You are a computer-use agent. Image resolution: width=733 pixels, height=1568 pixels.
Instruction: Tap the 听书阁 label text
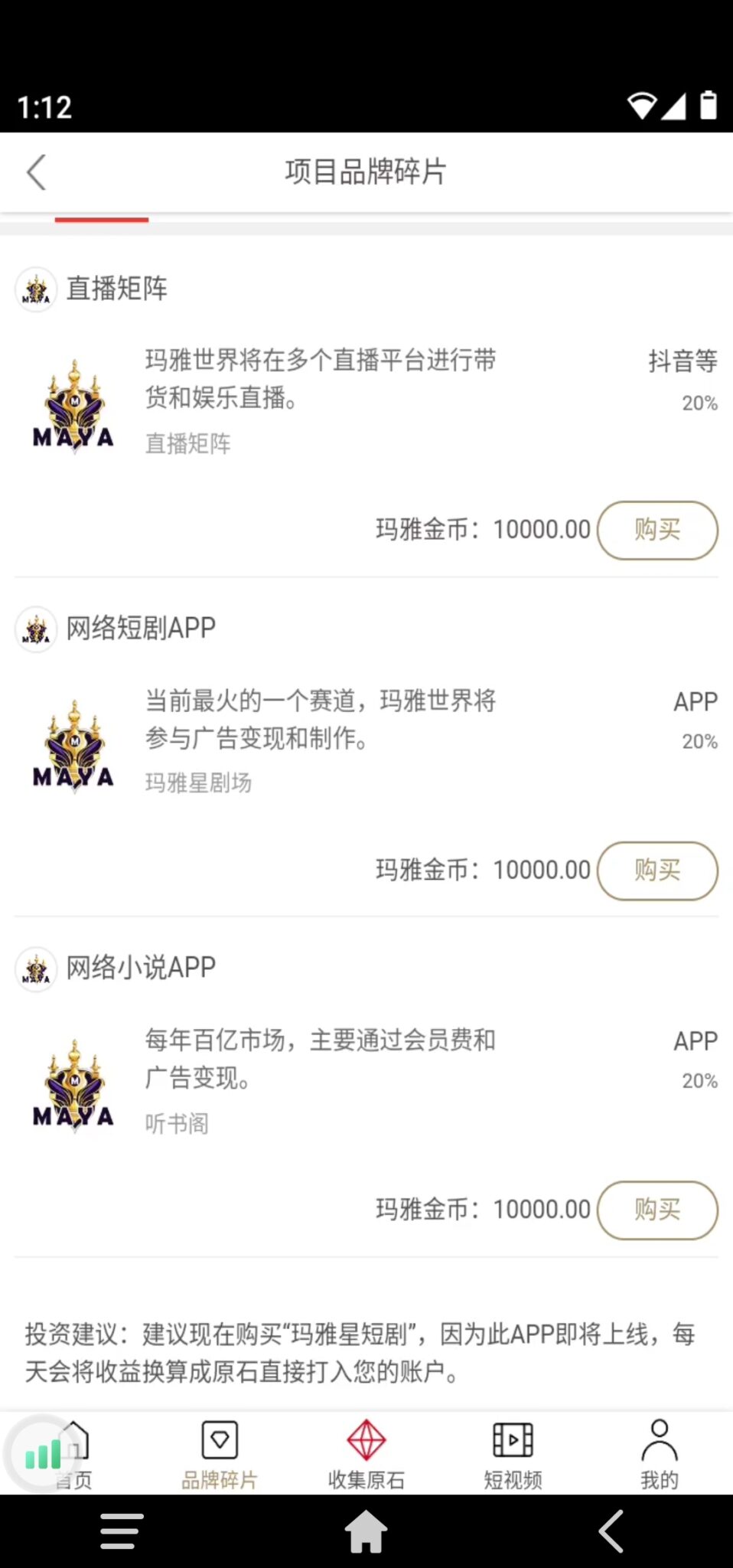point(177,1122)
